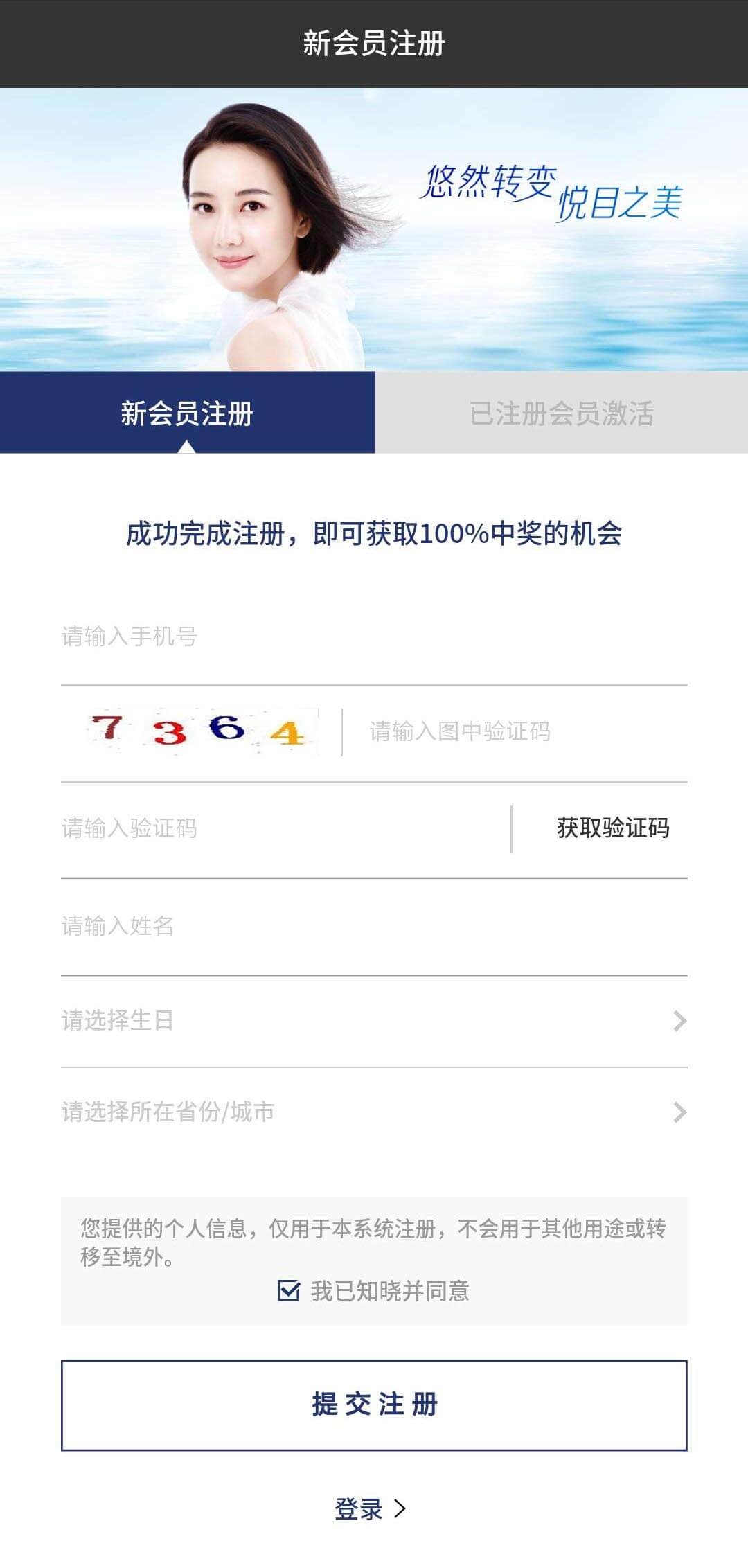
Task: Tap the phone number field 请输入手机号
Action: [x=374, y=636]
